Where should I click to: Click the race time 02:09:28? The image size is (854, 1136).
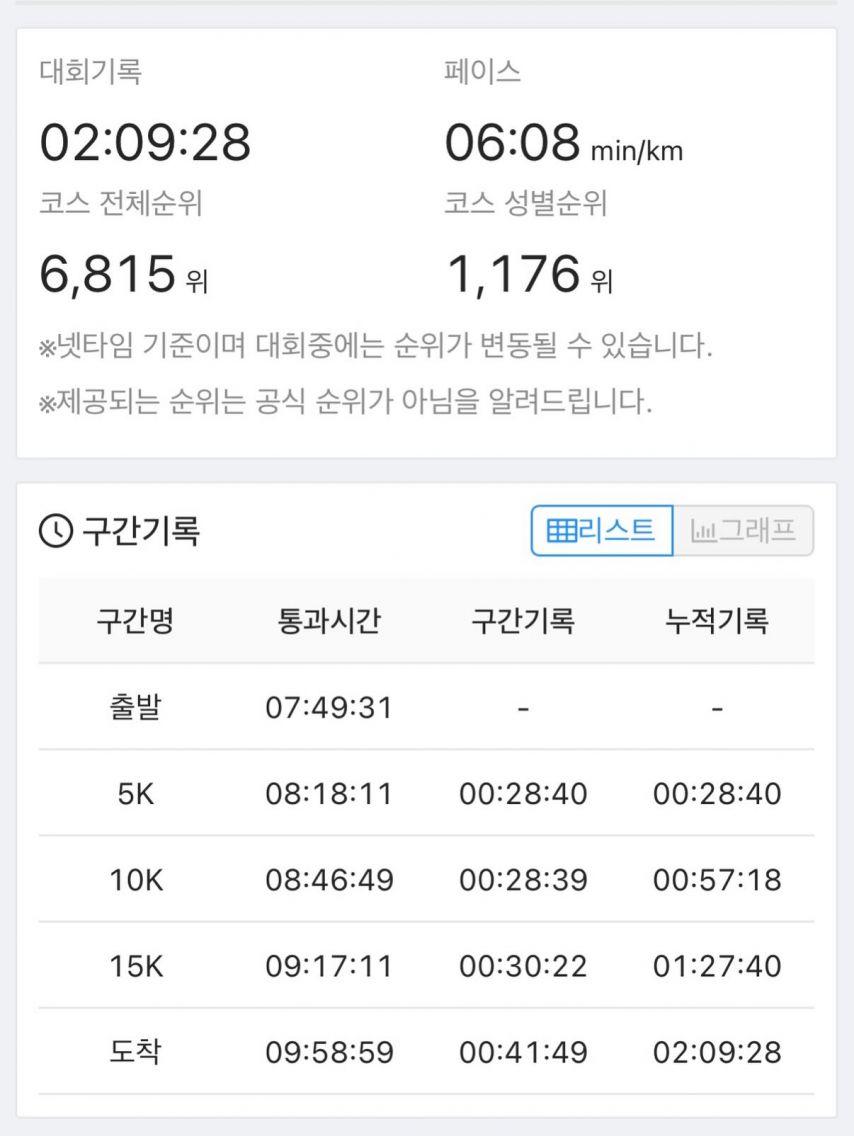[x=143, y=143]
